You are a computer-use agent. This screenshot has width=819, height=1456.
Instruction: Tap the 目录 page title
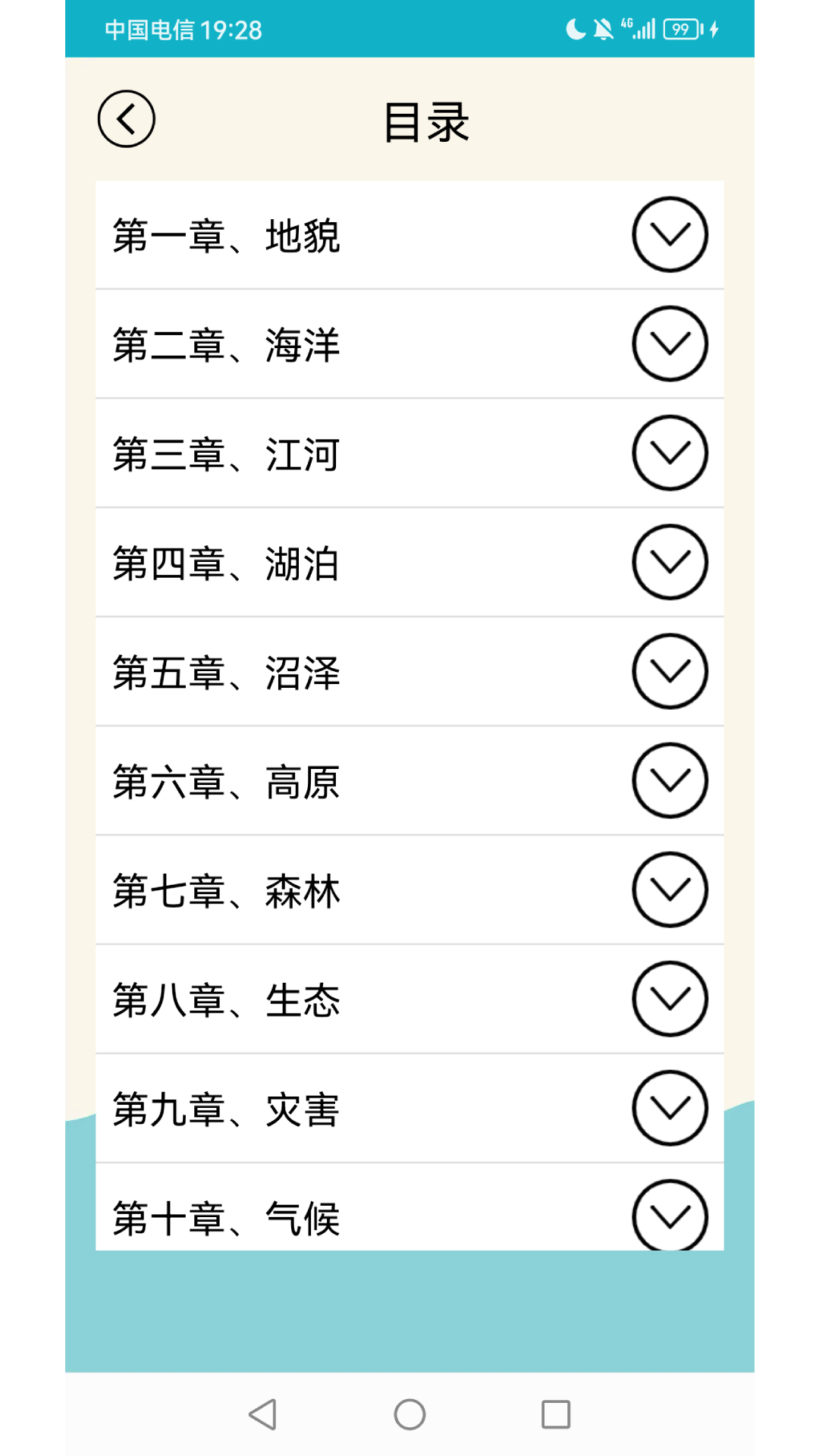click(426, 120)
